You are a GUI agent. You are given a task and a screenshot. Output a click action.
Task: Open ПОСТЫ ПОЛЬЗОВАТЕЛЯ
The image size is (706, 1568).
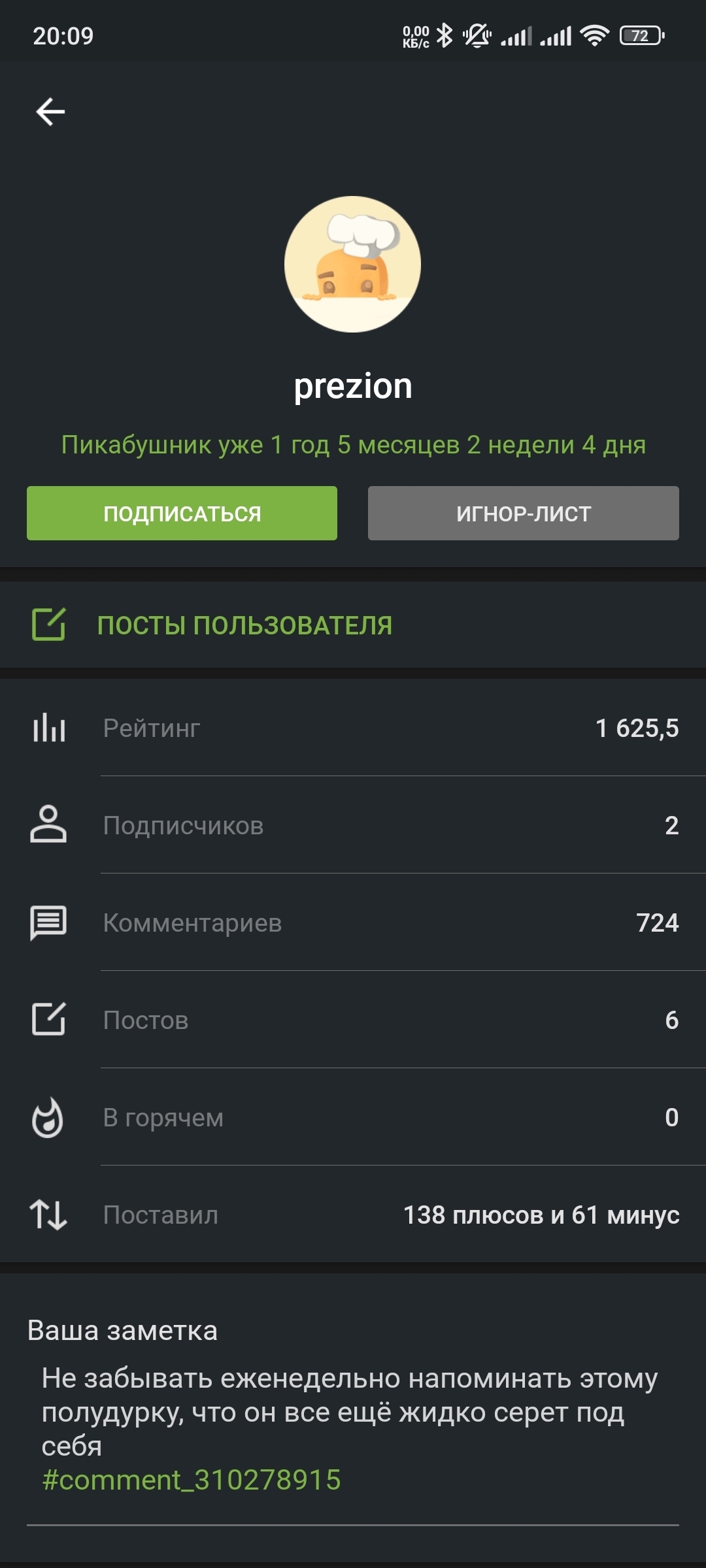coord(244,625)
